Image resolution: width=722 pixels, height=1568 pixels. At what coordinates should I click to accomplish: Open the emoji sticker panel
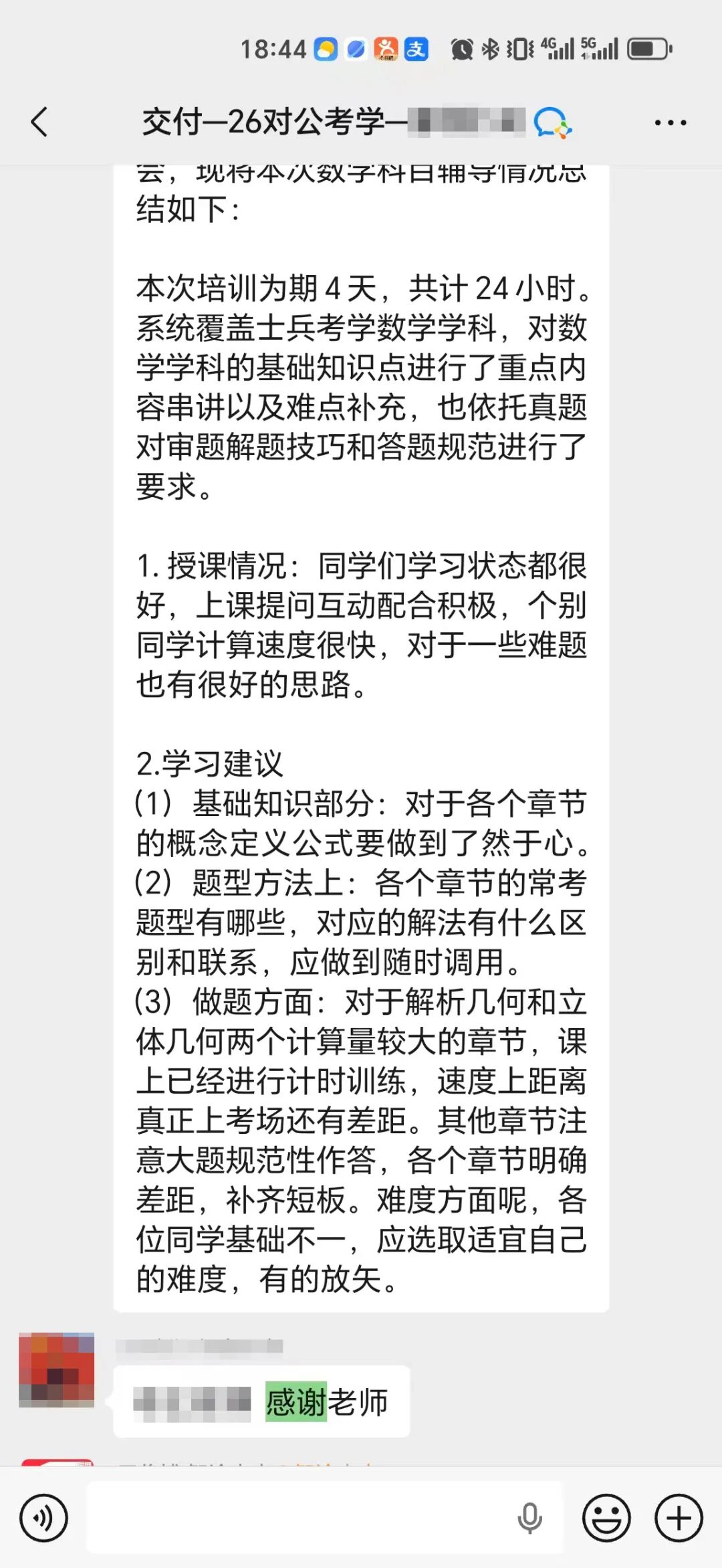pyautogui.click(x=607, y=1518)
